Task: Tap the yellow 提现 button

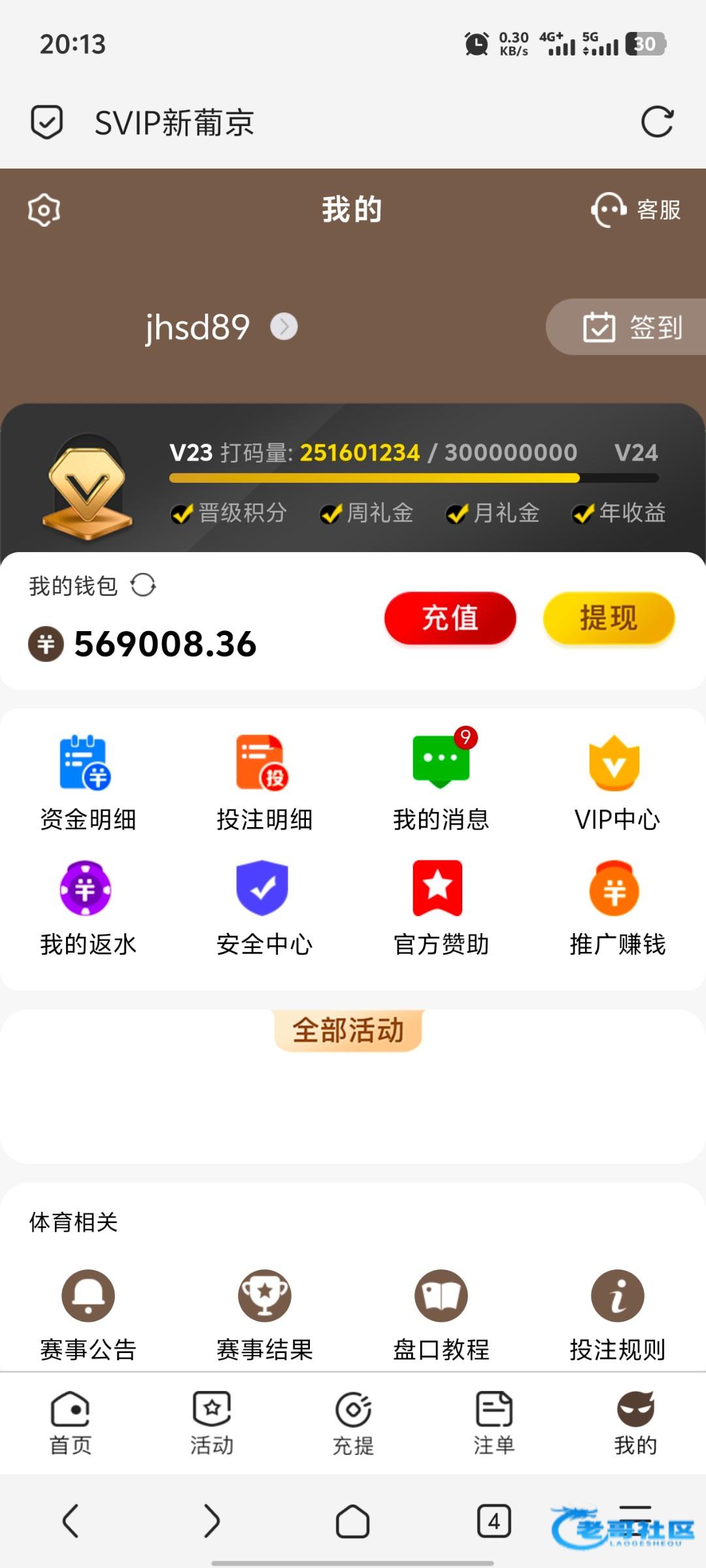Action: [609, 618]
